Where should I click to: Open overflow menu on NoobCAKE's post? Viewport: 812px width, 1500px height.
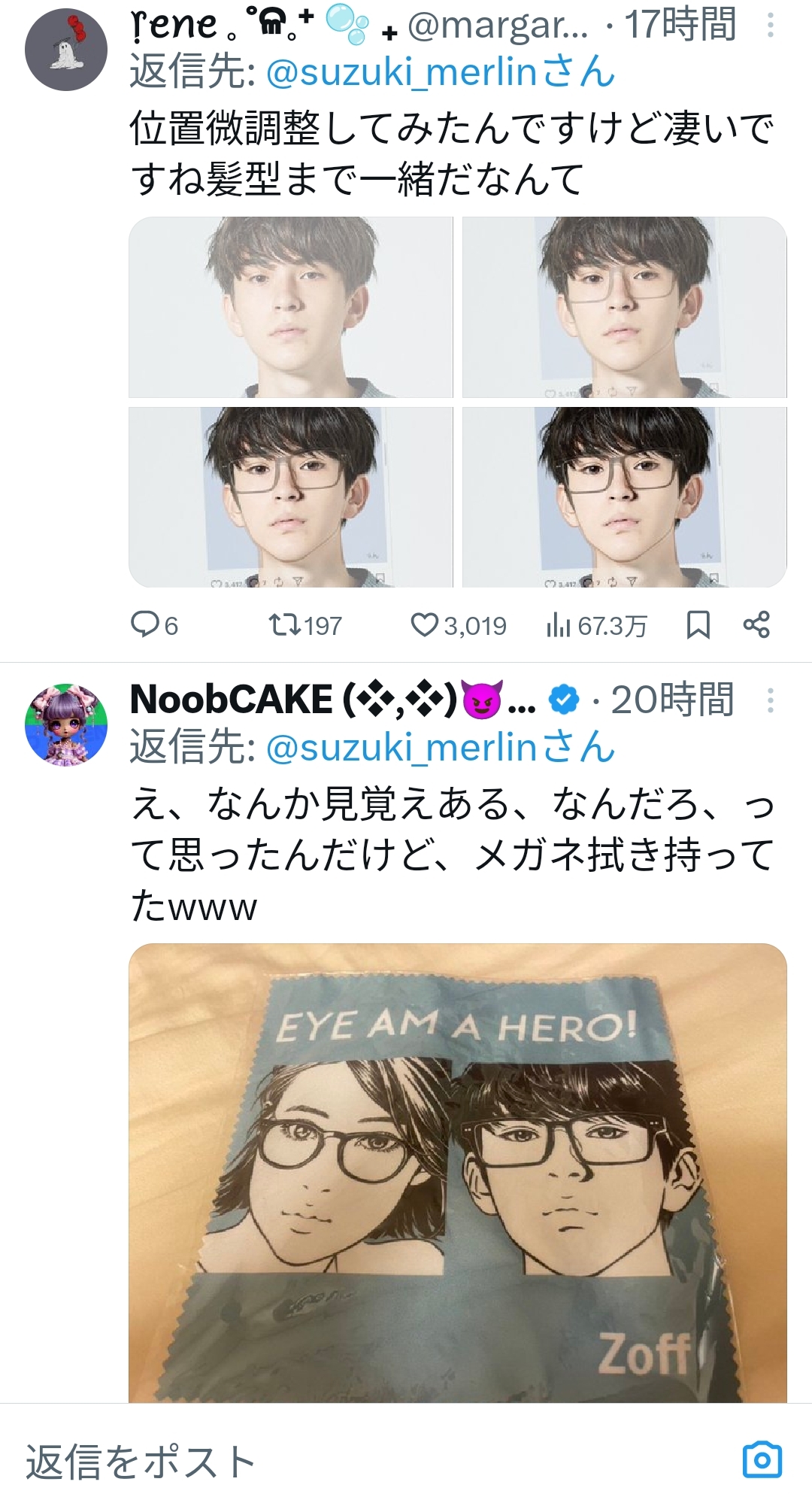pos(770,700)
